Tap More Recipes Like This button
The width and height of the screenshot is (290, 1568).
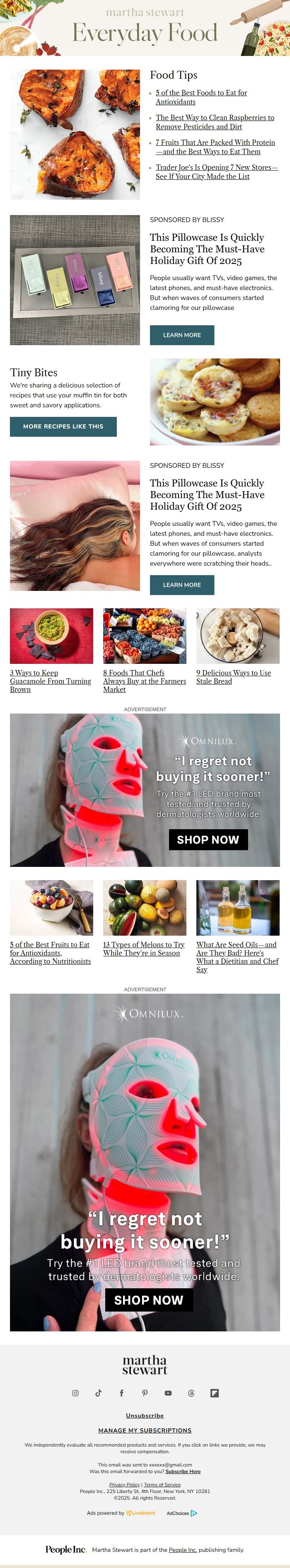point(63,427)
